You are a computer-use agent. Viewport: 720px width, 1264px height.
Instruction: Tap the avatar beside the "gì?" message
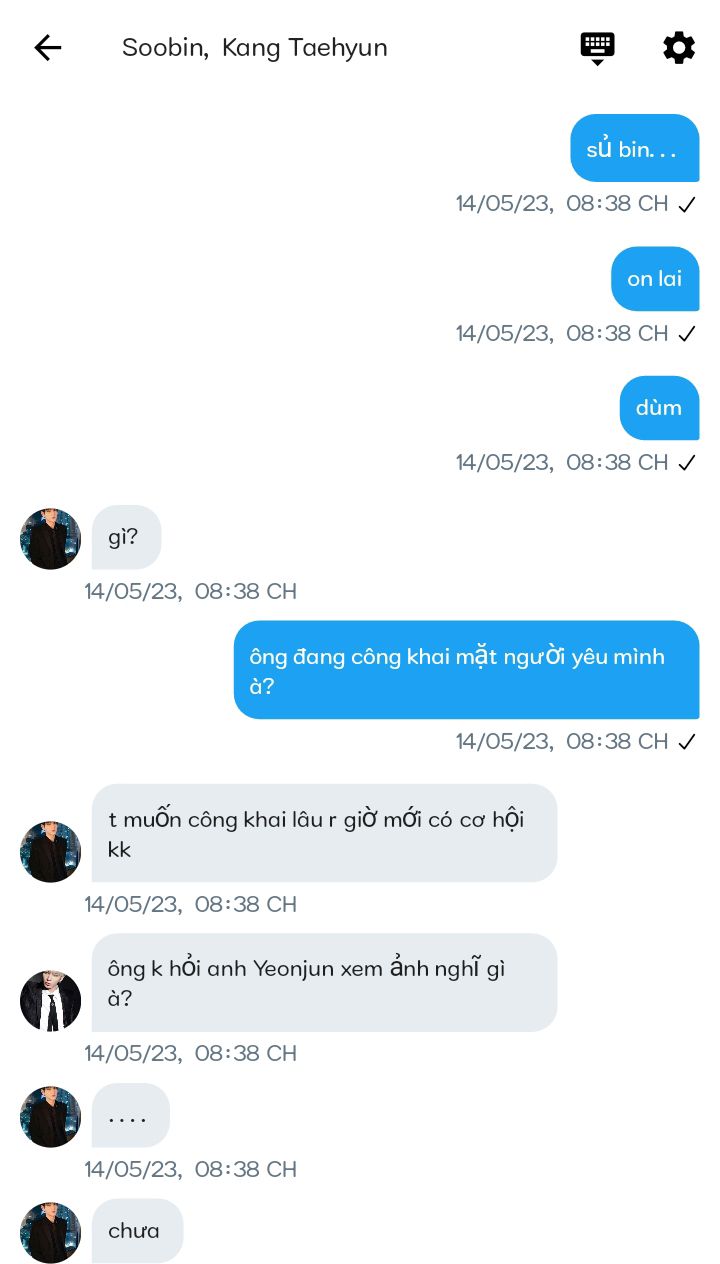pos(50,539)
